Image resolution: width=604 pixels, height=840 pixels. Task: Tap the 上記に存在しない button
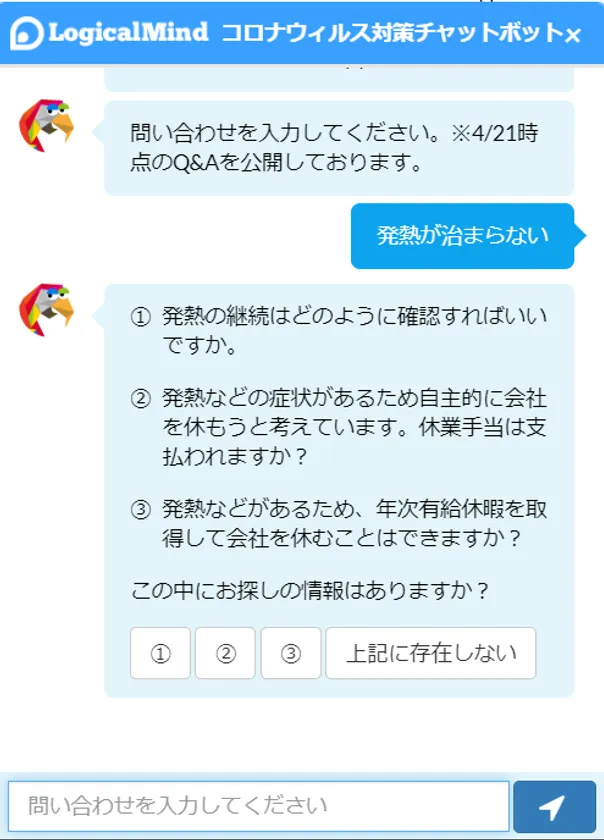pyautogui.click(x=431, y=654)
